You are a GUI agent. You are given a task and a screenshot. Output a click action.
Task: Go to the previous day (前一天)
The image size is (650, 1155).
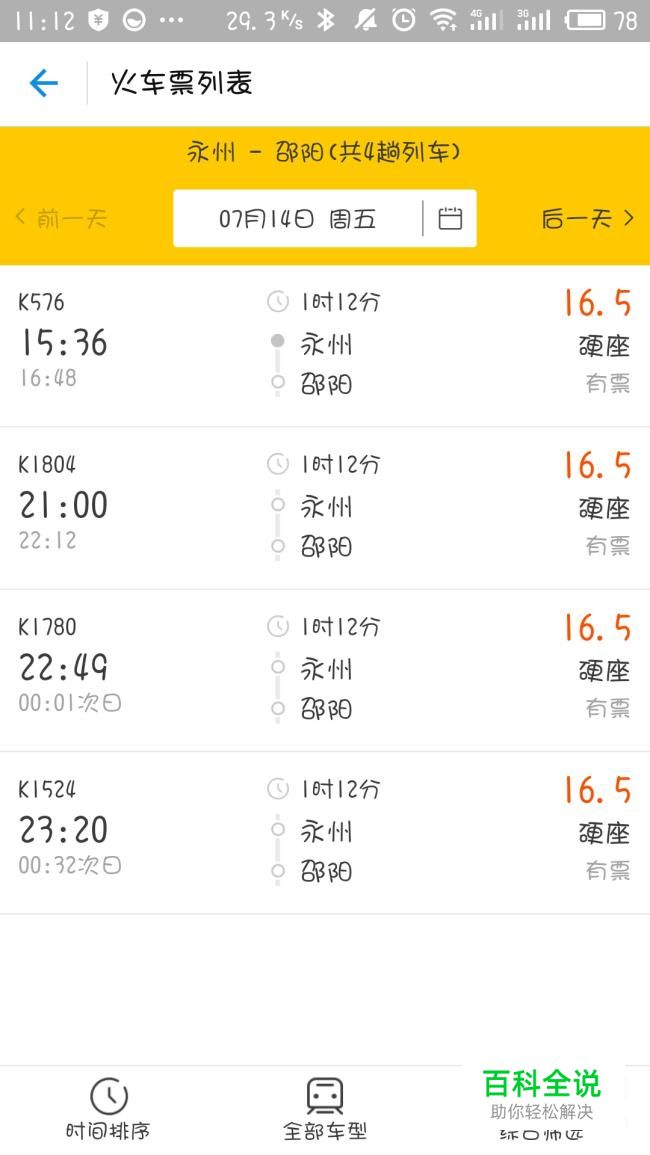click(62, 219)
